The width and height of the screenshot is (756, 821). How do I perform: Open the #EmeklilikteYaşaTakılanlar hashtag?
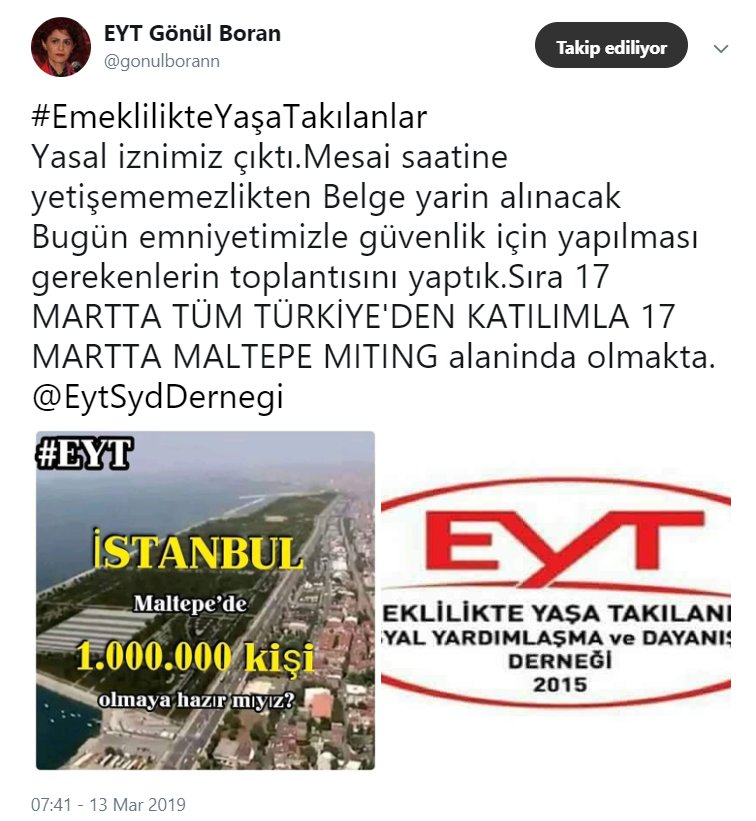[x=229, y=117]
